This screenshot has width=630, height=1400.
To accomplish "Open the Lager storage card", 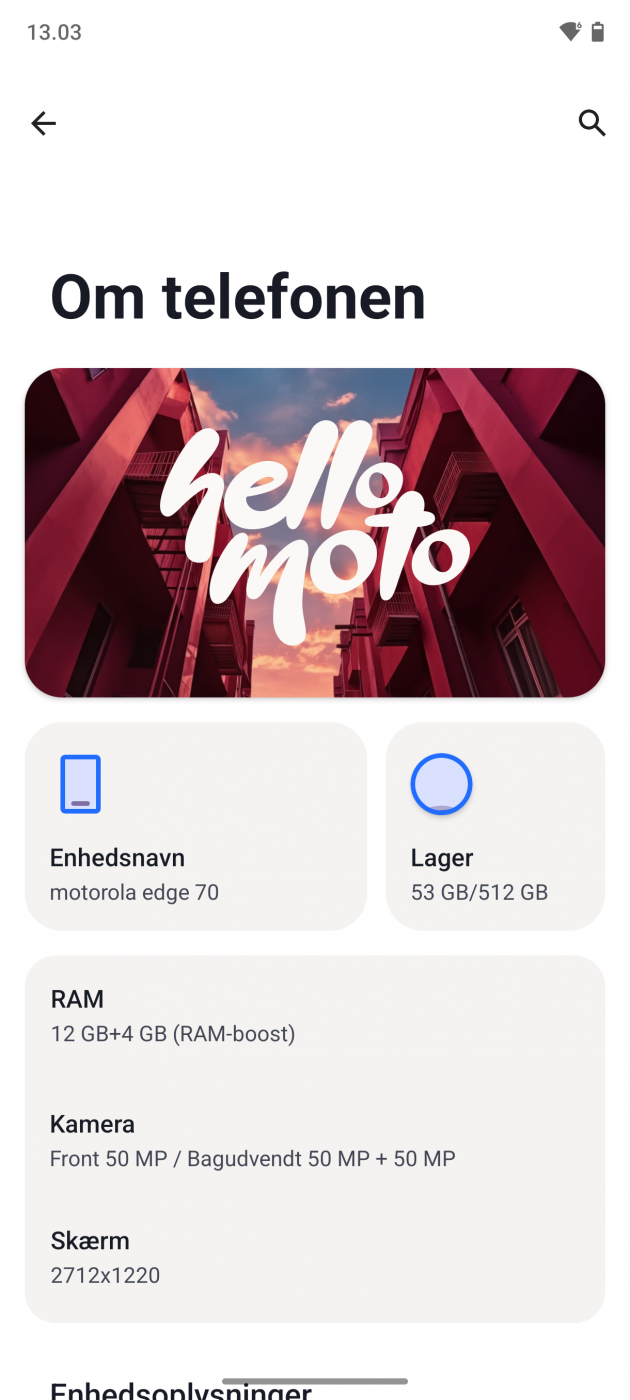I will tap(495, 826).
